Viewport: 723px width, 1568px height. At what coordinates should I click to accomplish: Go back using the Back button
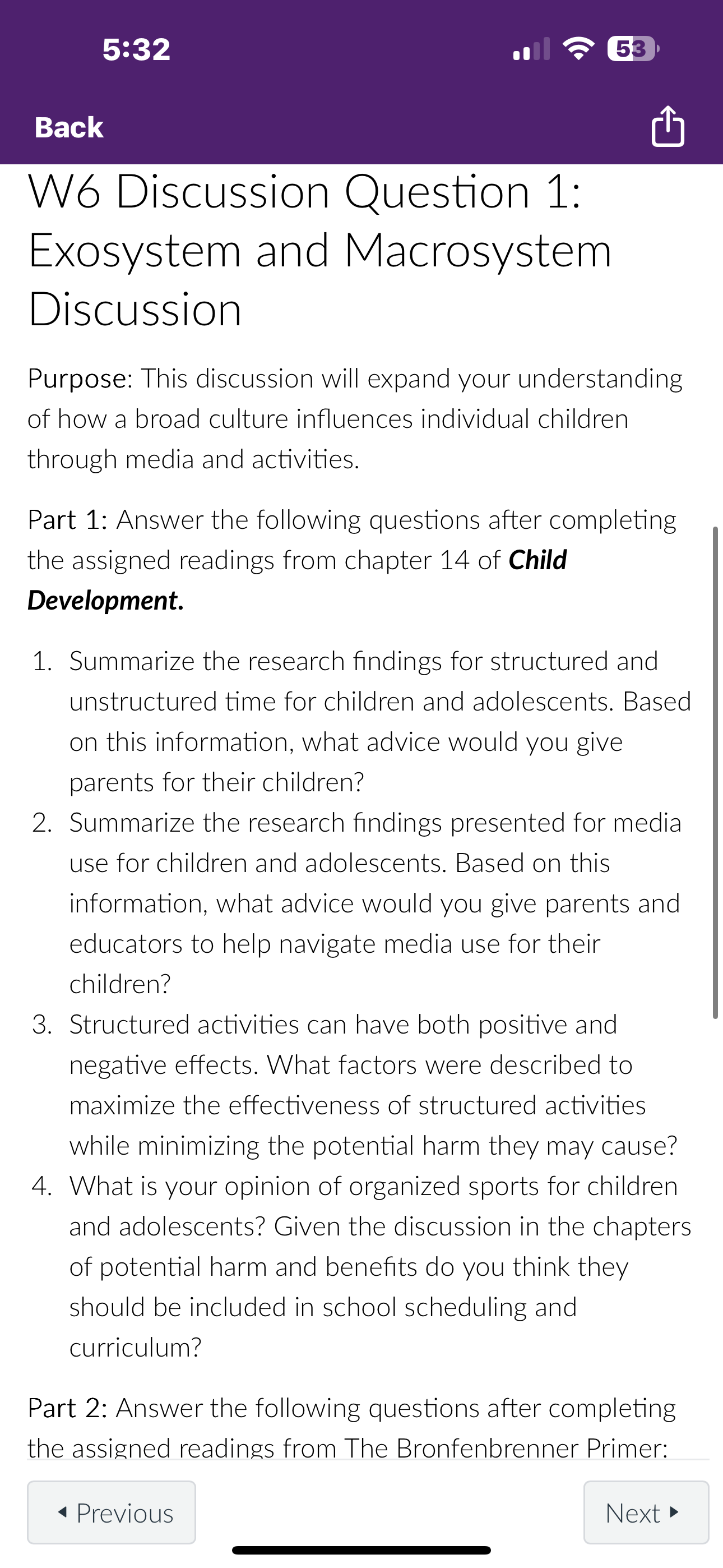tap(69, 128)
